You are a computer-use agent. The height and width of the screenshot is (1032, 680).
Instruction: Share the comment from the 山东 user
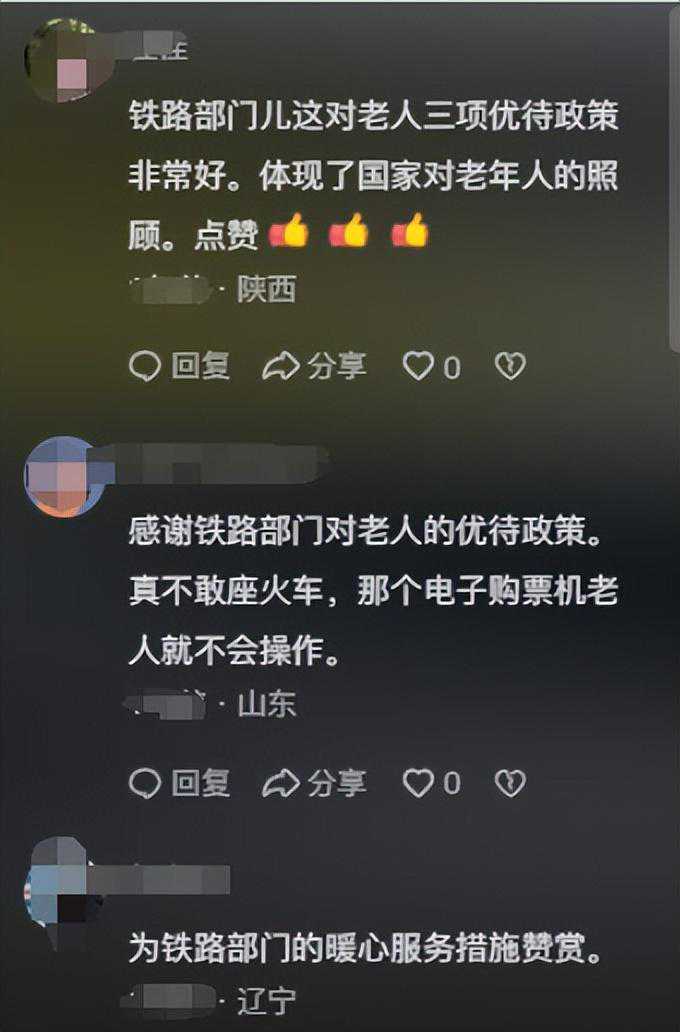[314, 783]
